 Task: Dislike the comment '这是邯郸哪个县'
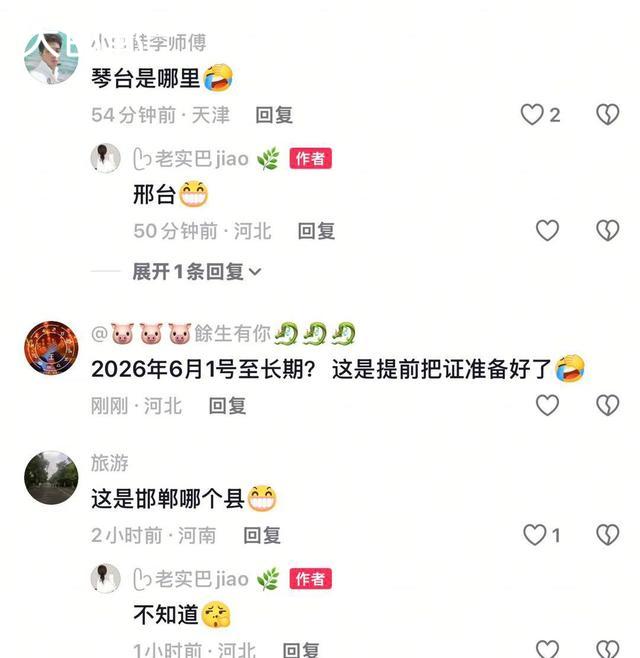pos(608,535)
